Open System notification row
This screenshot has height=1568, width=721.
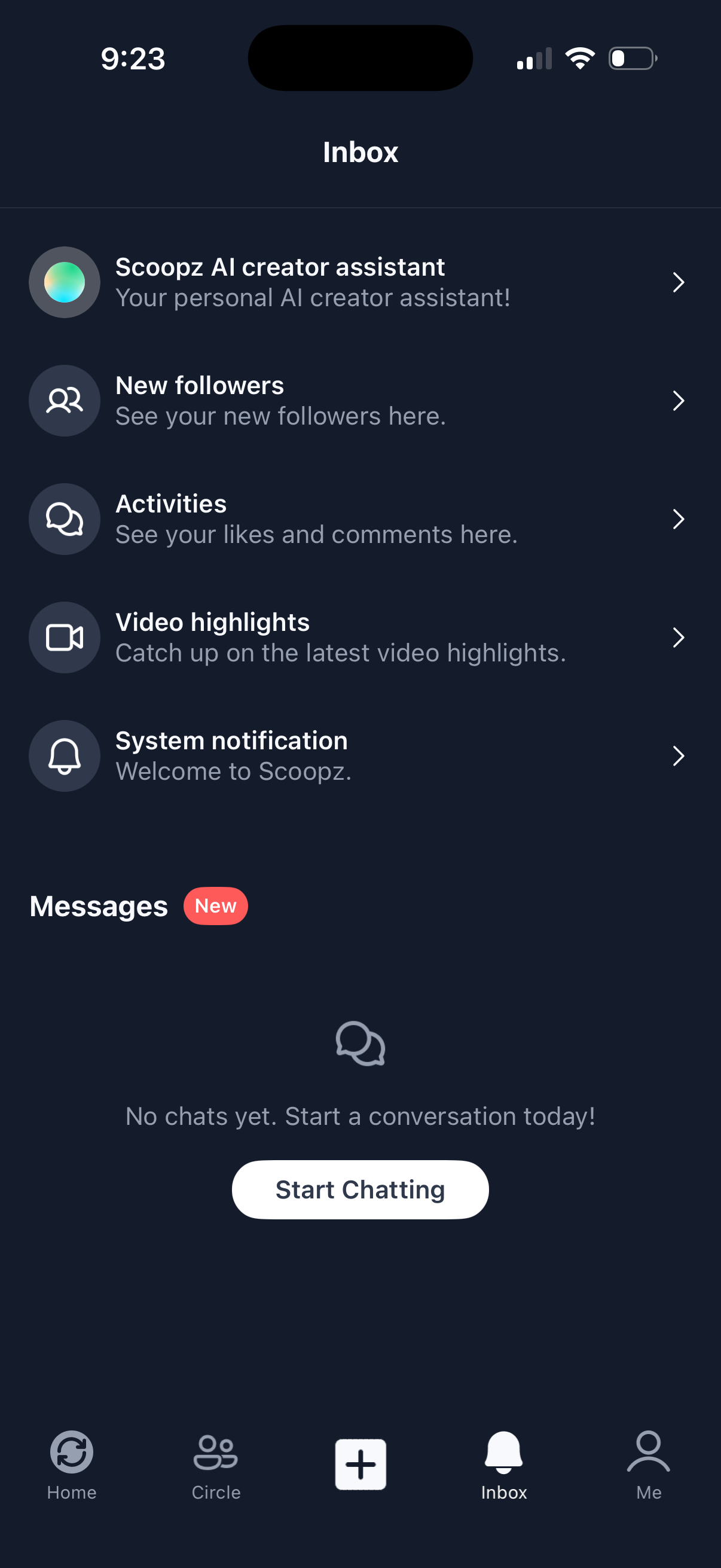[359, 756]
